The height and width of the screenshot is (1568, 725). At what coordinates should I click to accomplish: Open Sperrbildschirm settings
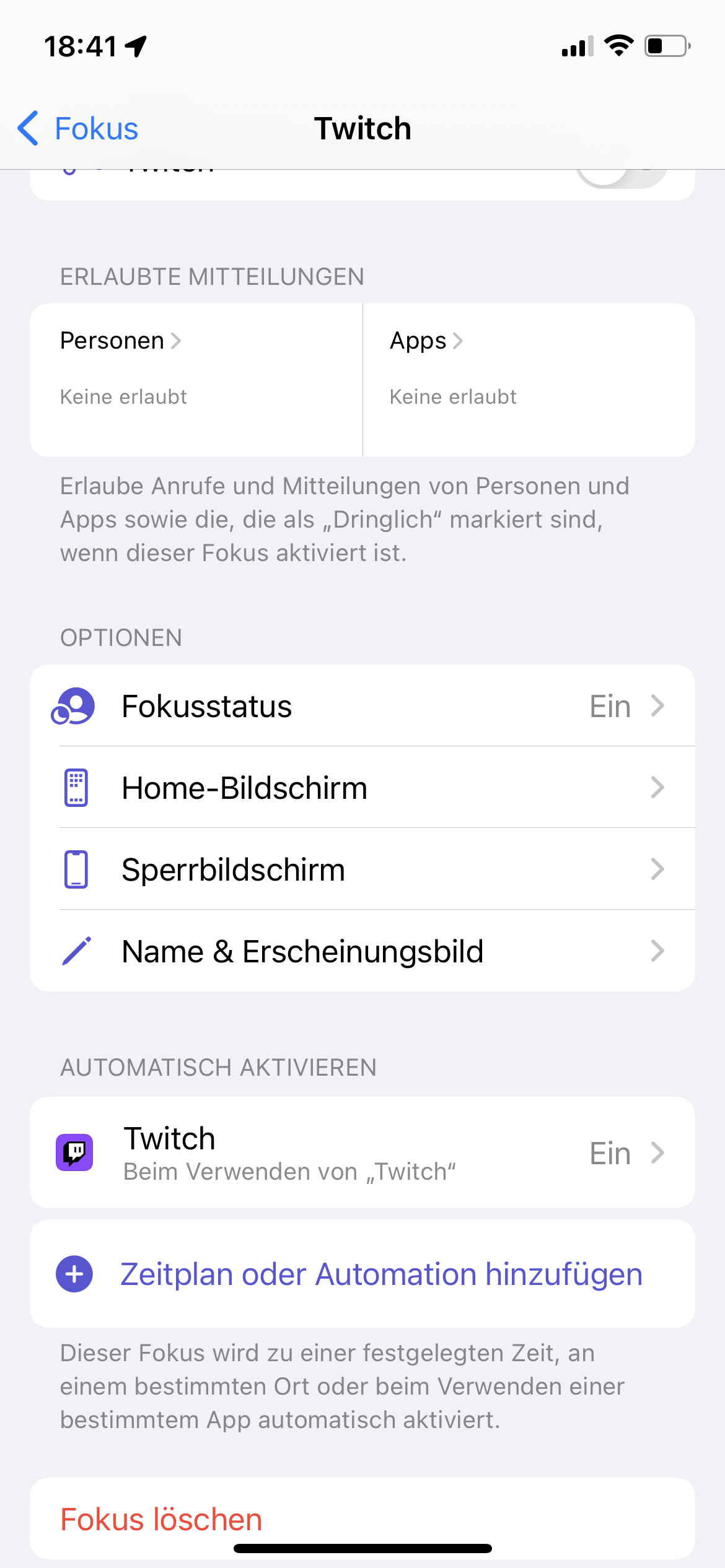[x=362, y=869]
